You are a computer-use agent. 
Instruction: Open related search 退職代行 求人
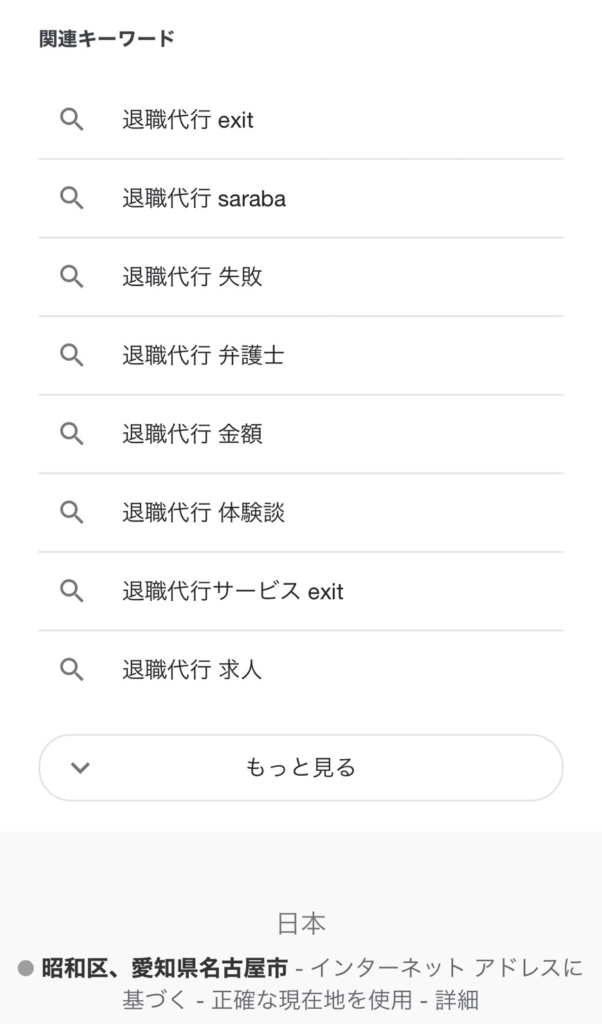click(300, 670)
